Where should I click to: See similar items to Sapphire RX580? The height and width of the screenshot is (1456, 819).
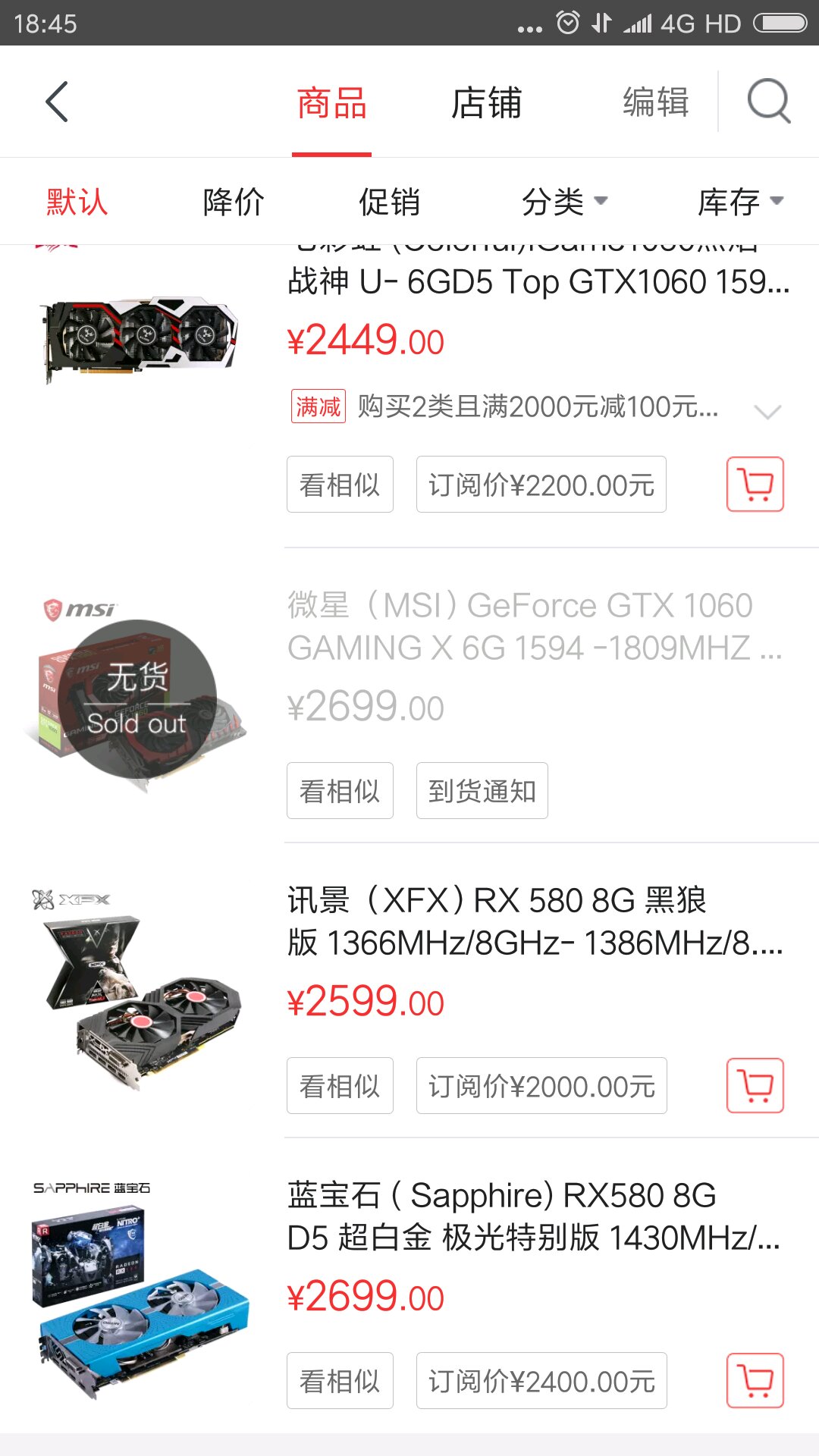pos(340,1381)
